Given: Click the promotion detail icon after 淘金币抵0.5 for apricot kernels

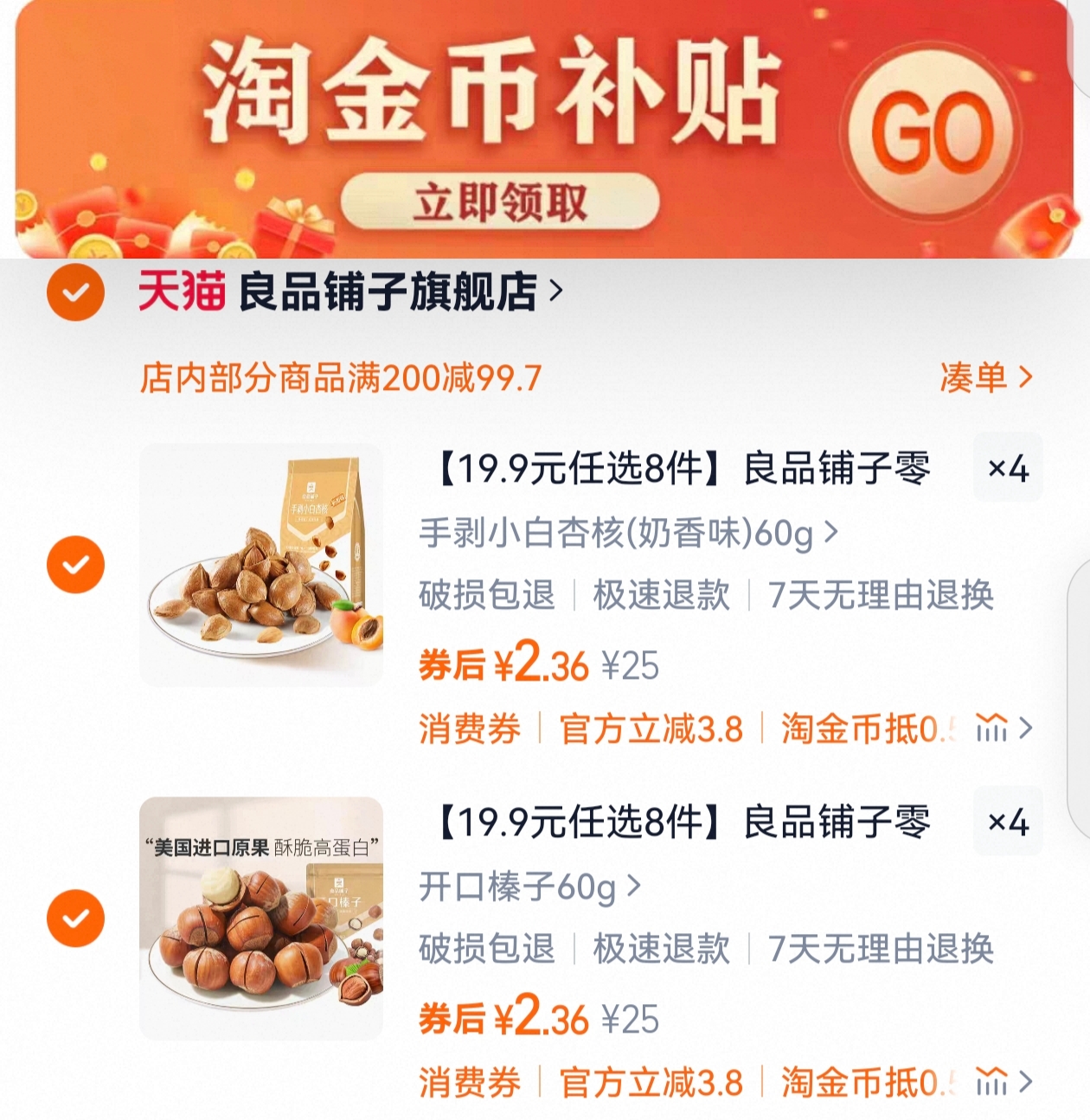Looking at the screenshot, I should [992, 729].
